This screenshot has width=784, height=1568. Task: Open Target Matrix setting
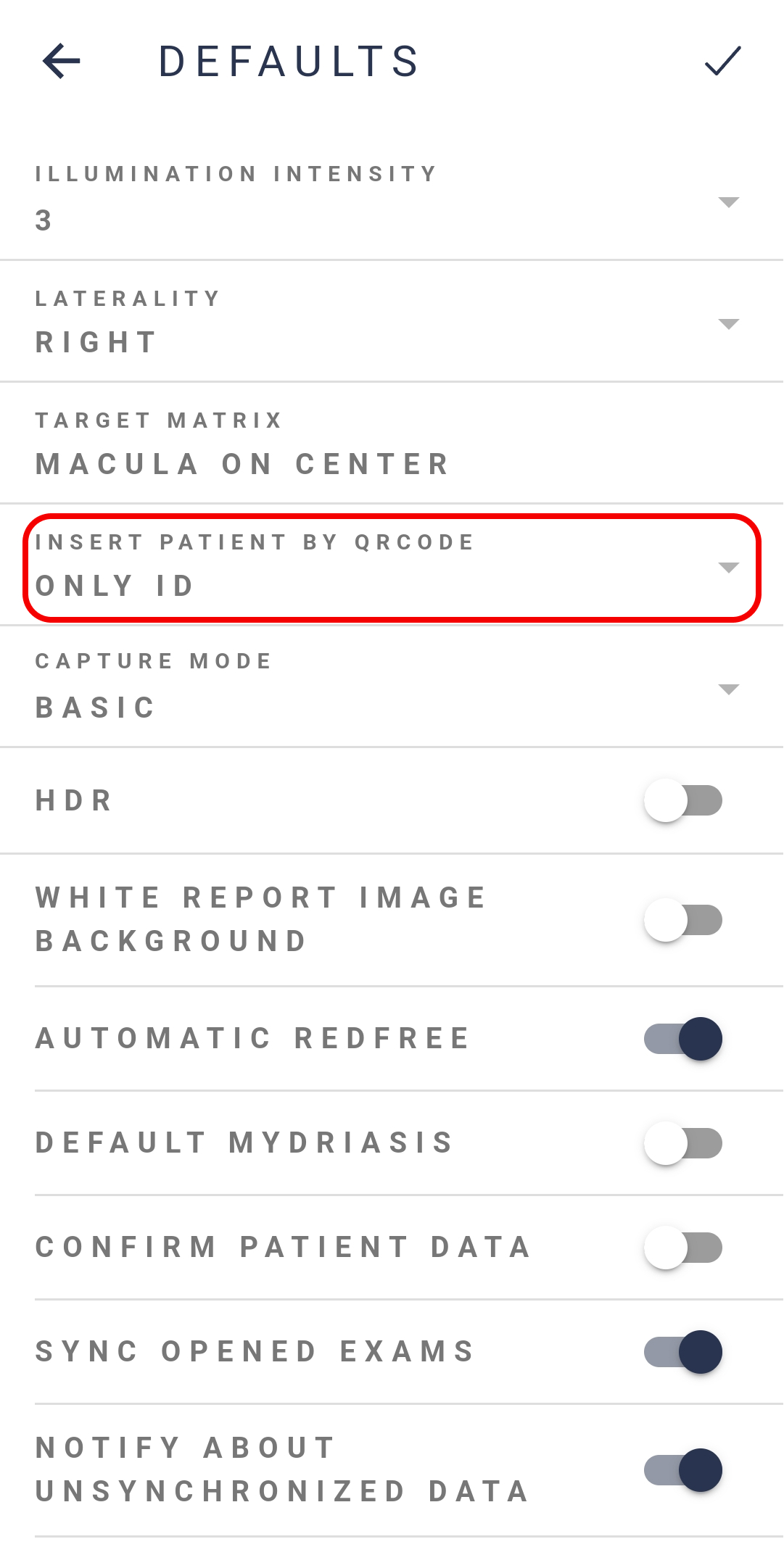[x=392, y=444]
